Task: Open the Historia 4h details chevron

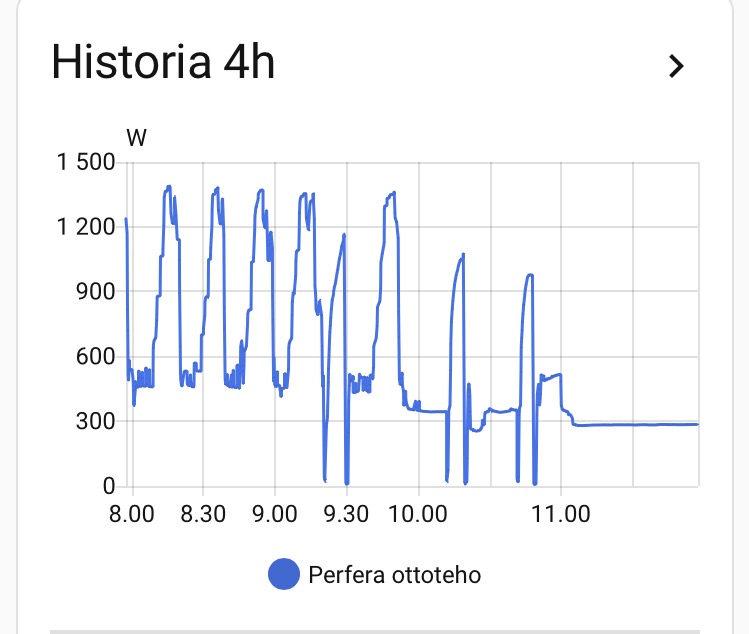Action: 677,66
